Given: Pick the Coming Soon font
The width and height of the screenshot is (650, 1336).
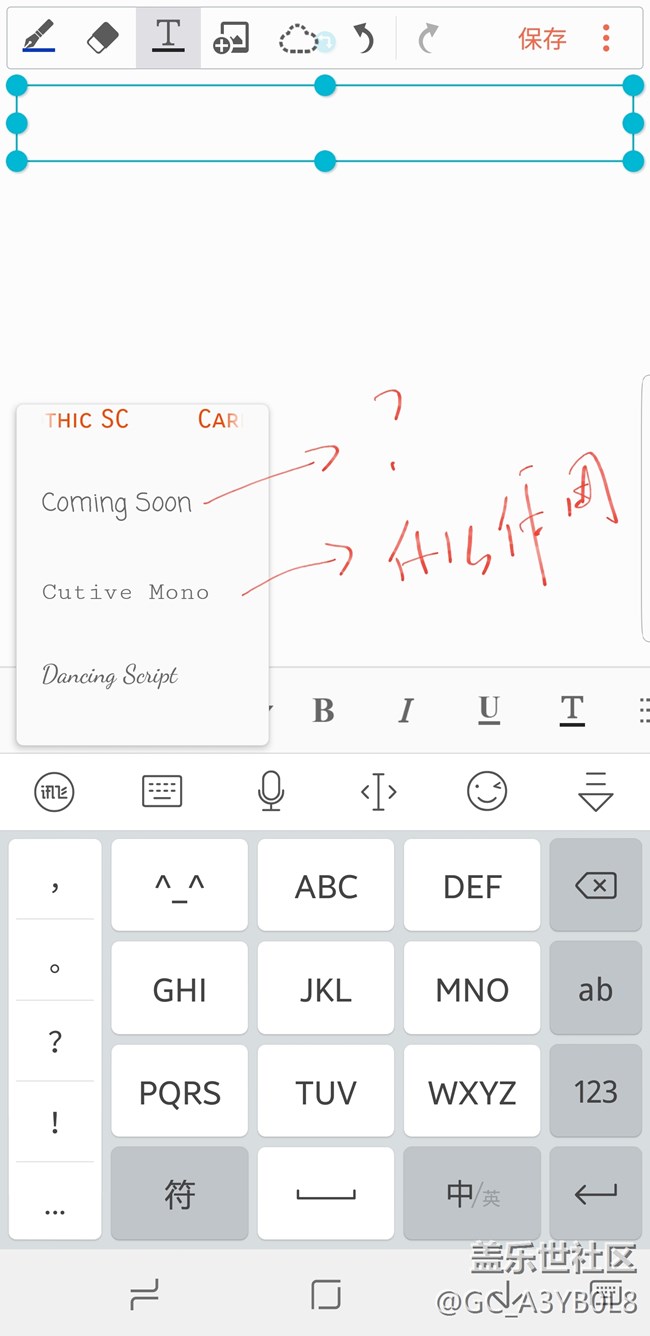Looking at the screenshot, I should [x=117, y=503].
